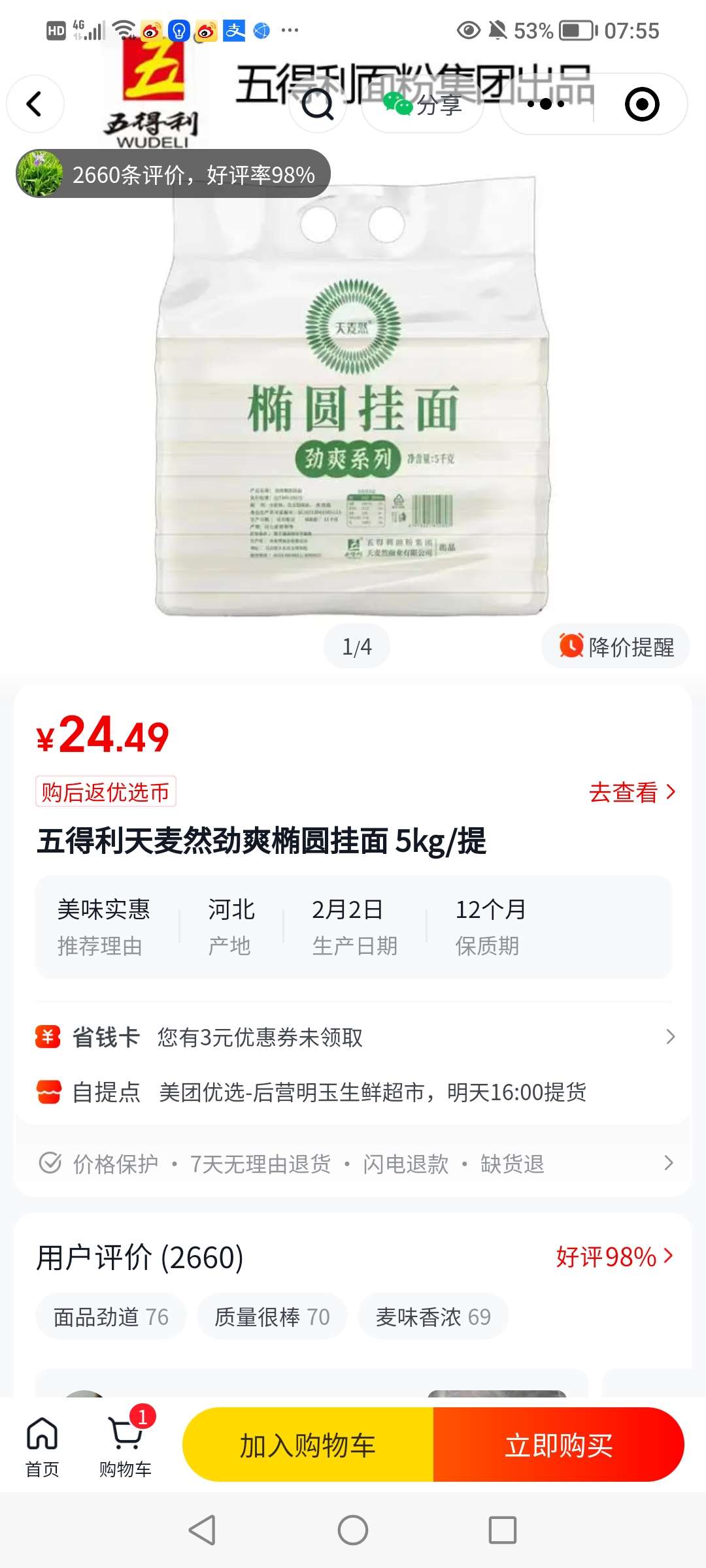
Task: Tap the system back navigation button
Action: [x=202, y=1530]
